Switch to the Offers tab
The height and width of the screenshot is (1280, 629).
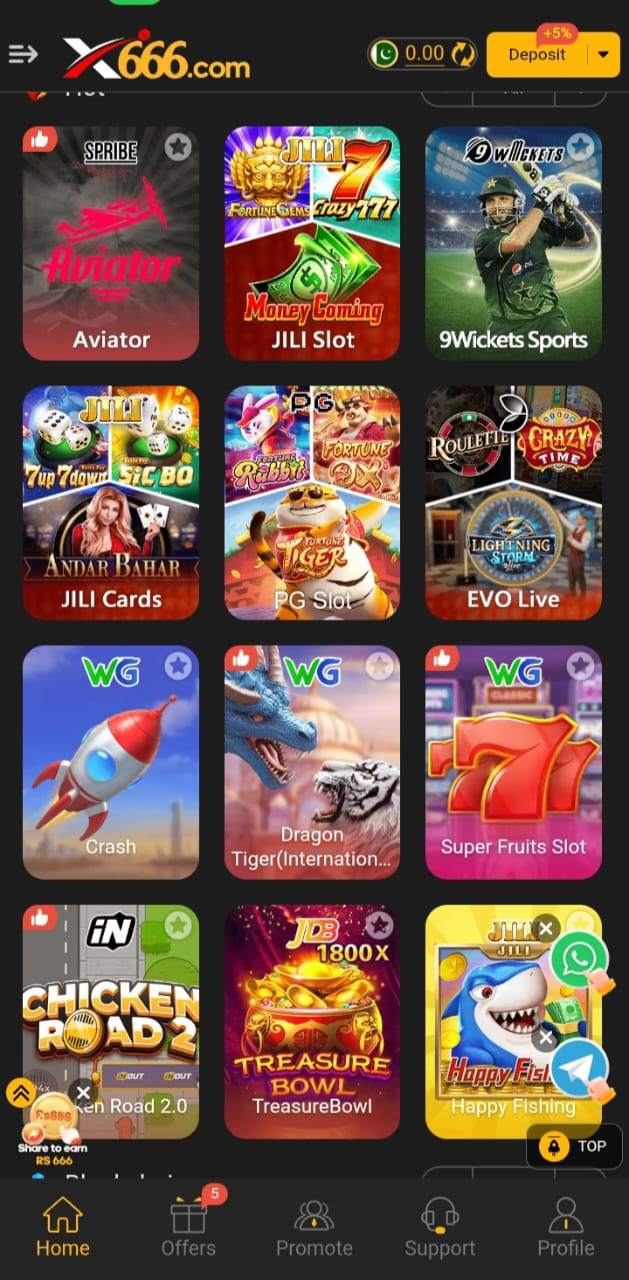[x=188, y=1228]
